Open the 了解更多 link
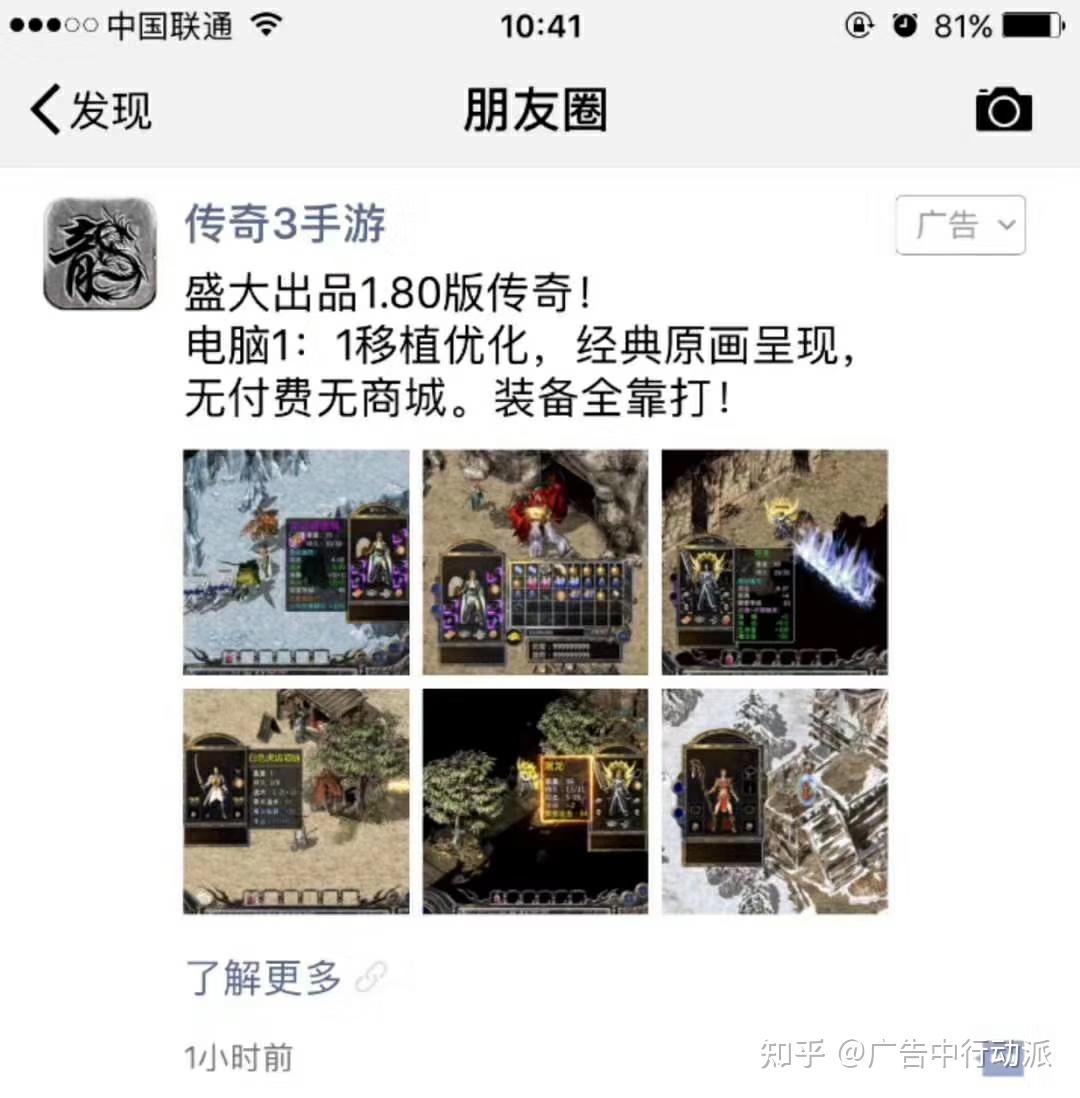The image size is (1080, 1098). (x=264, y=977)
